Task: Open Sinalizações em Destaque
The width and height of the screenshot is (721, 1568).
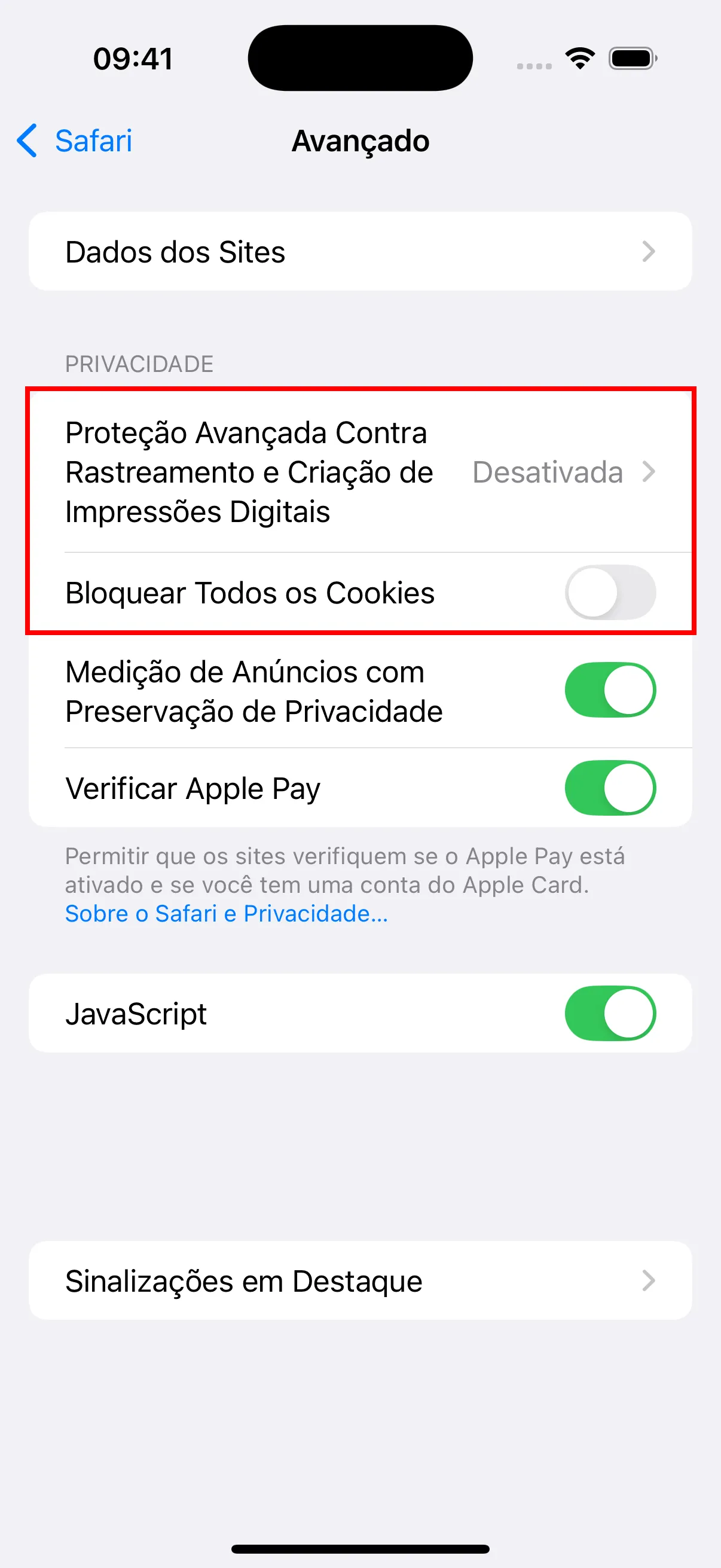Action: [x=360, y=1281]
